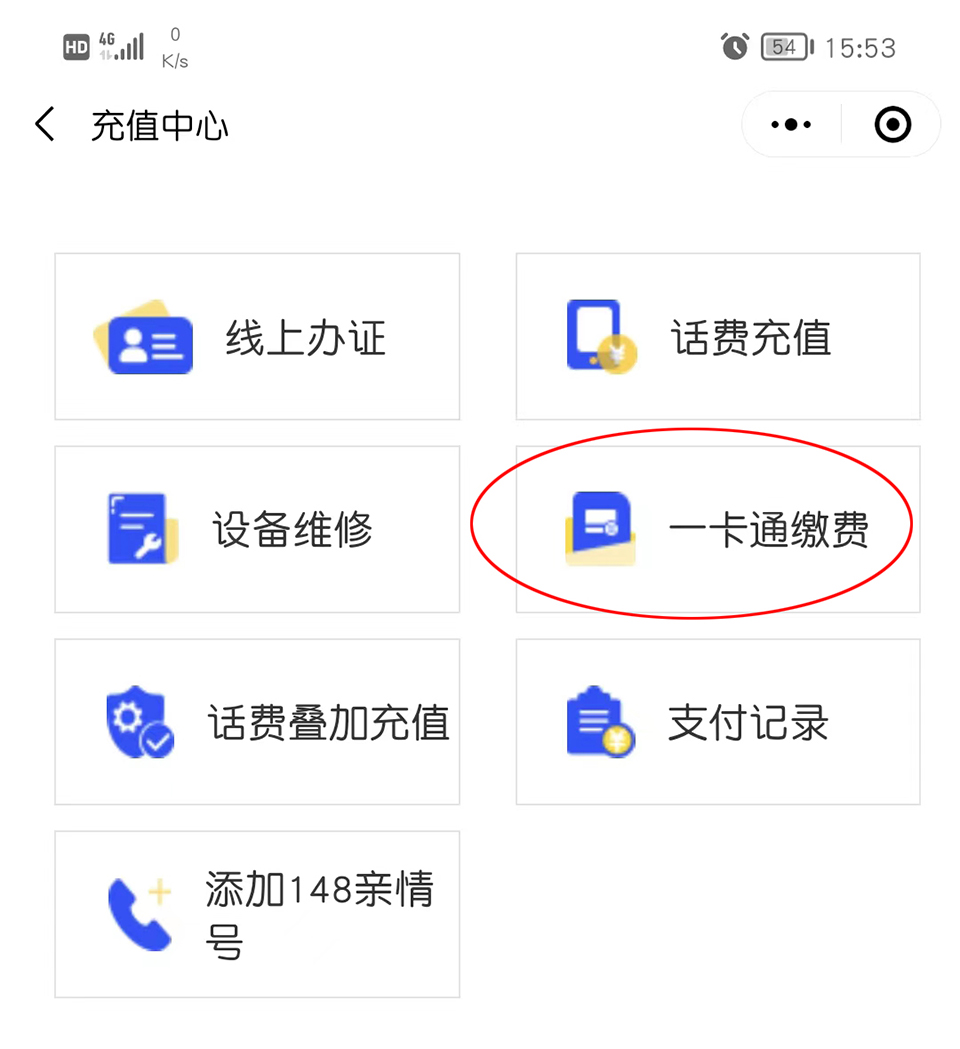Open the 一卡通缴费 payment card
Screen dimensions: 960x1049
coord(717,529)
